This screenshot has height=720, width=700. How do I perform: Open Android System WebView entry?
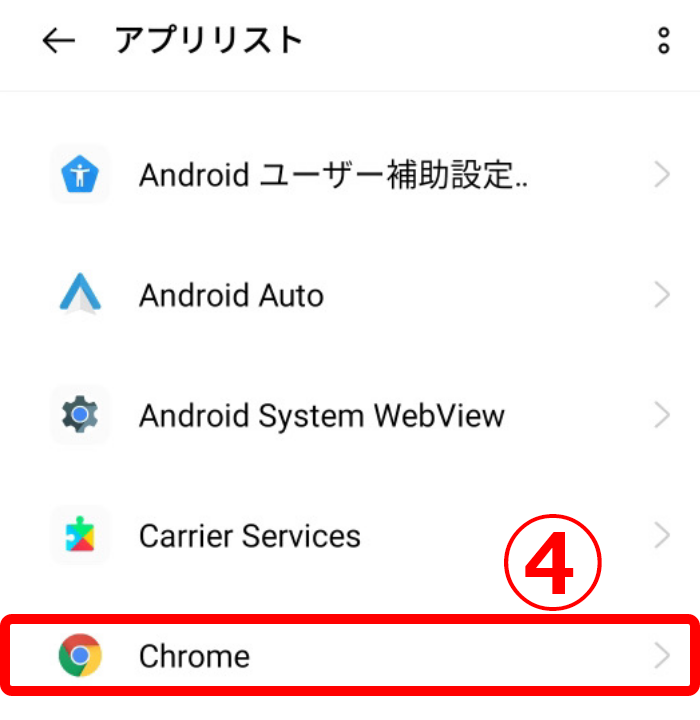pos(350,415)
